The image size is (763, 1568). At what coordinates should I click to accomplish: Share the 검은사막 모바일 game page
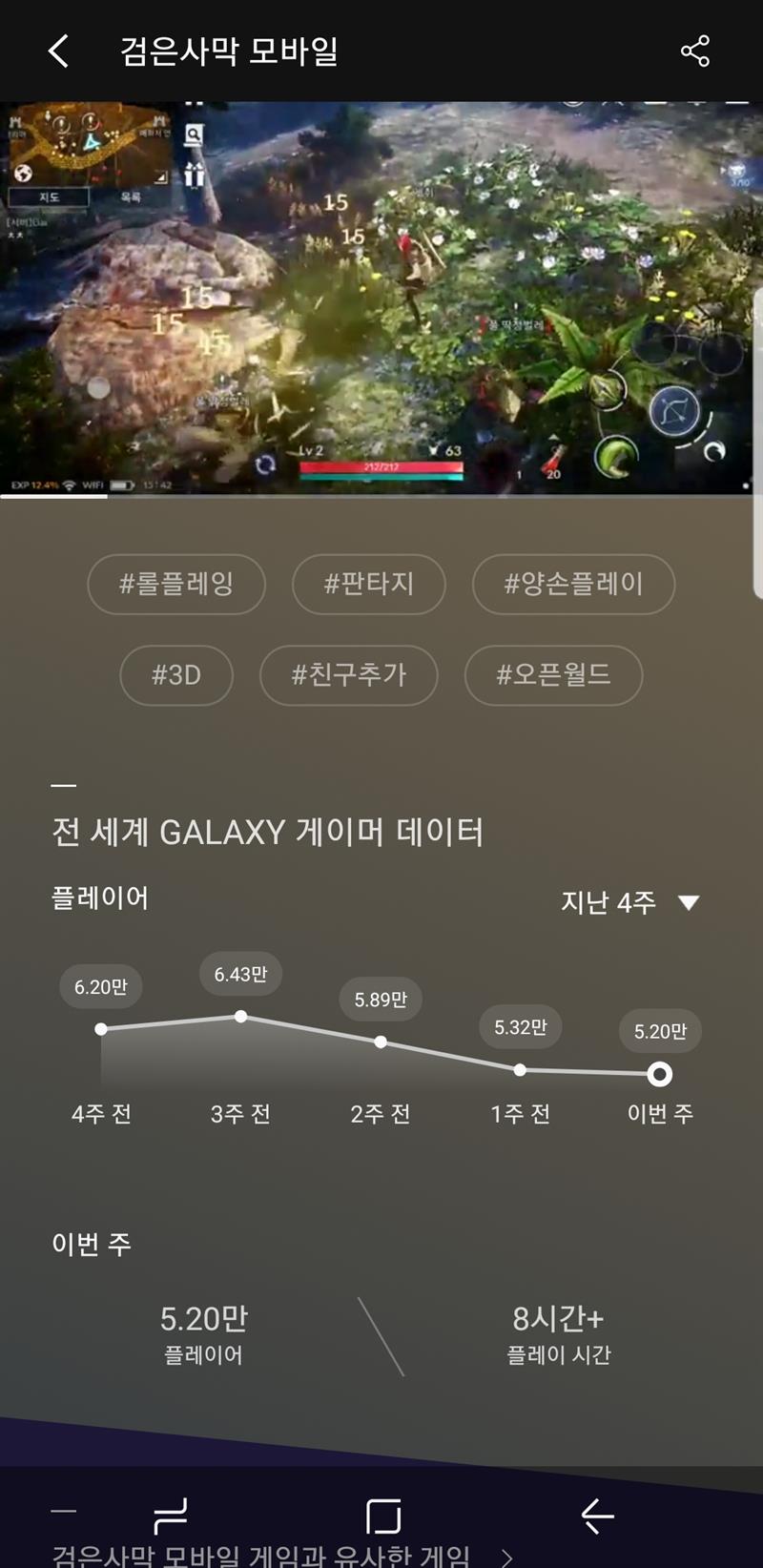coord(694,51)
